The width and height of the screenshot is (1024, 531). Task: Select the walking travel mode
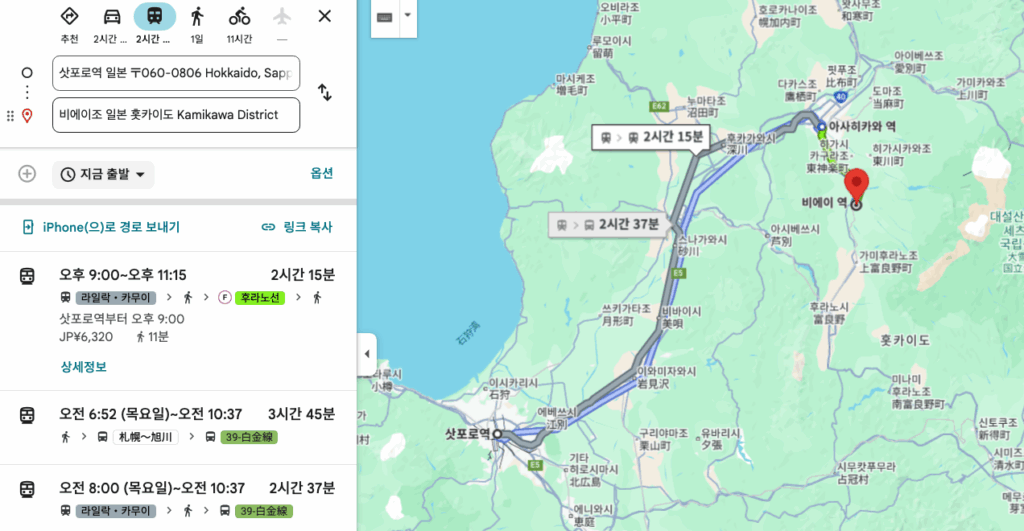tap(197, 23)
